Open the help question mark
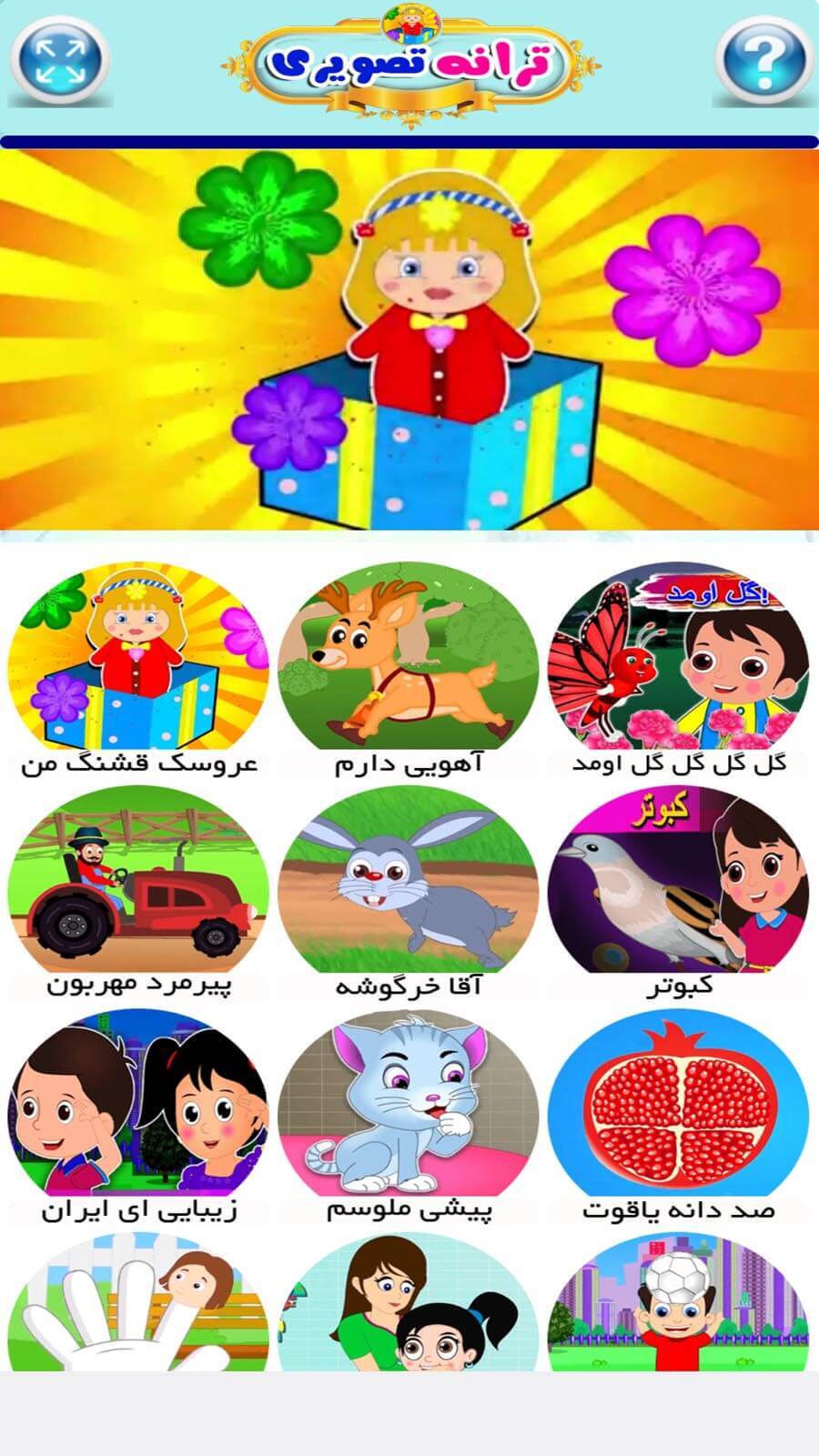 tap(763, 61)
